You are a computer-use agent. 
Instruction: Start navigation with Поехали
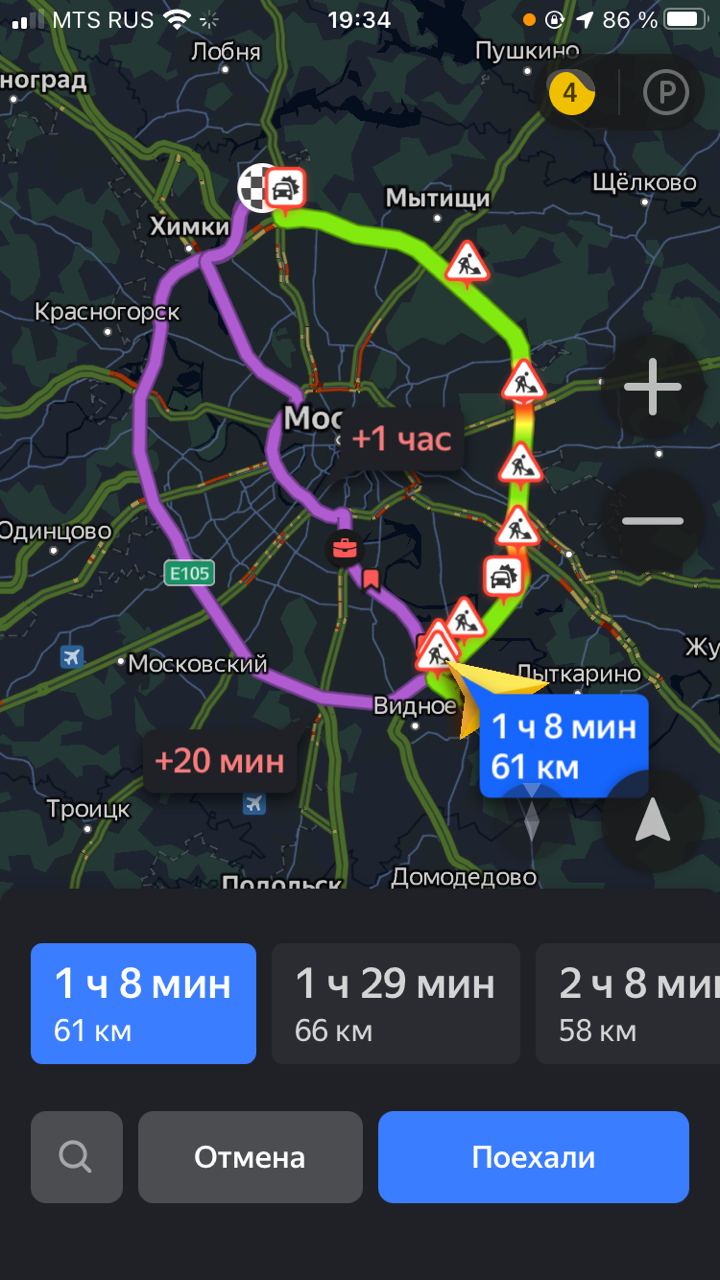[533, 1157]
